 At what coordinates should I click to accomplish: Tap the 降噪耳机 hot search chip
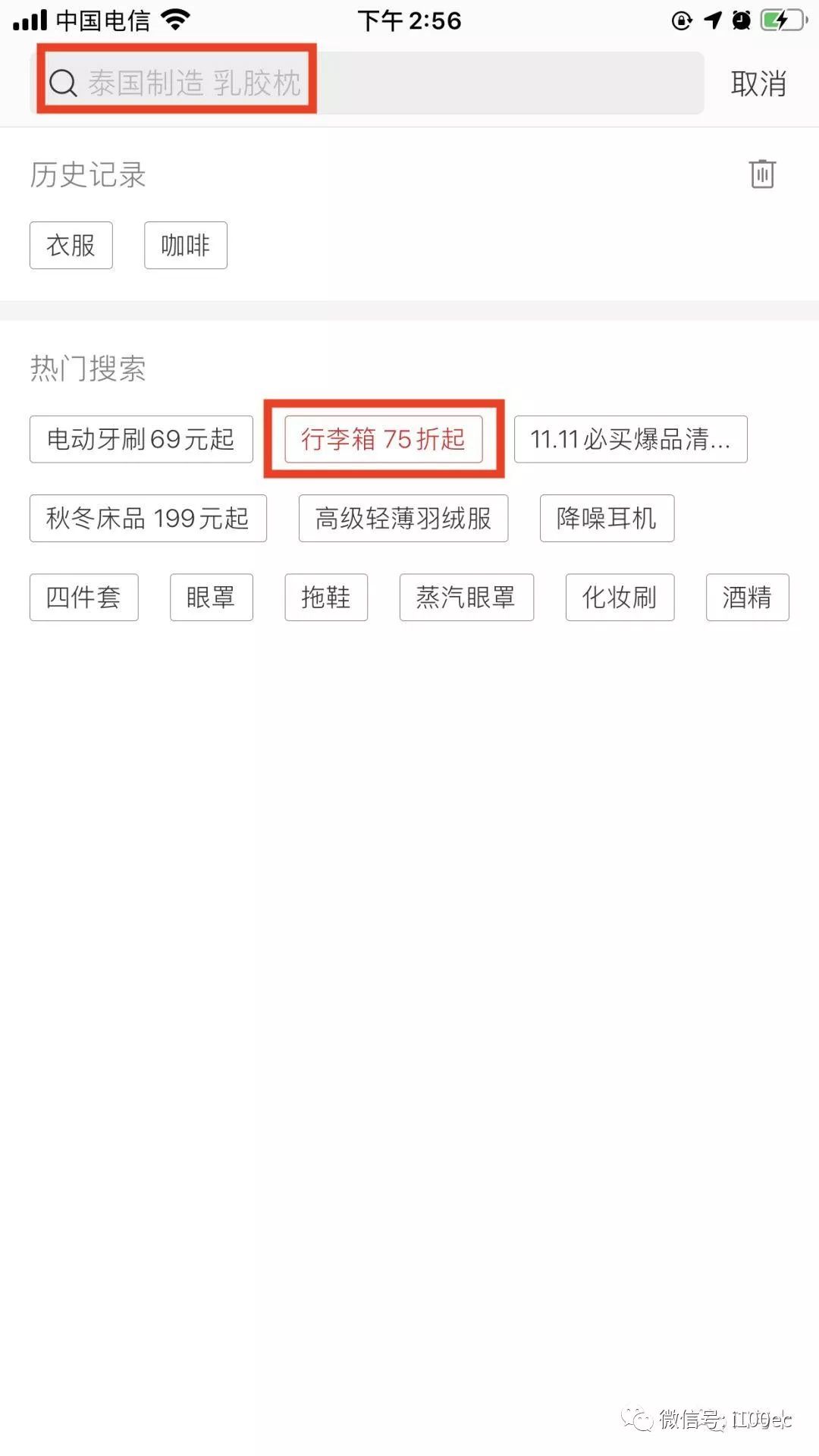[x=607, y=518]
